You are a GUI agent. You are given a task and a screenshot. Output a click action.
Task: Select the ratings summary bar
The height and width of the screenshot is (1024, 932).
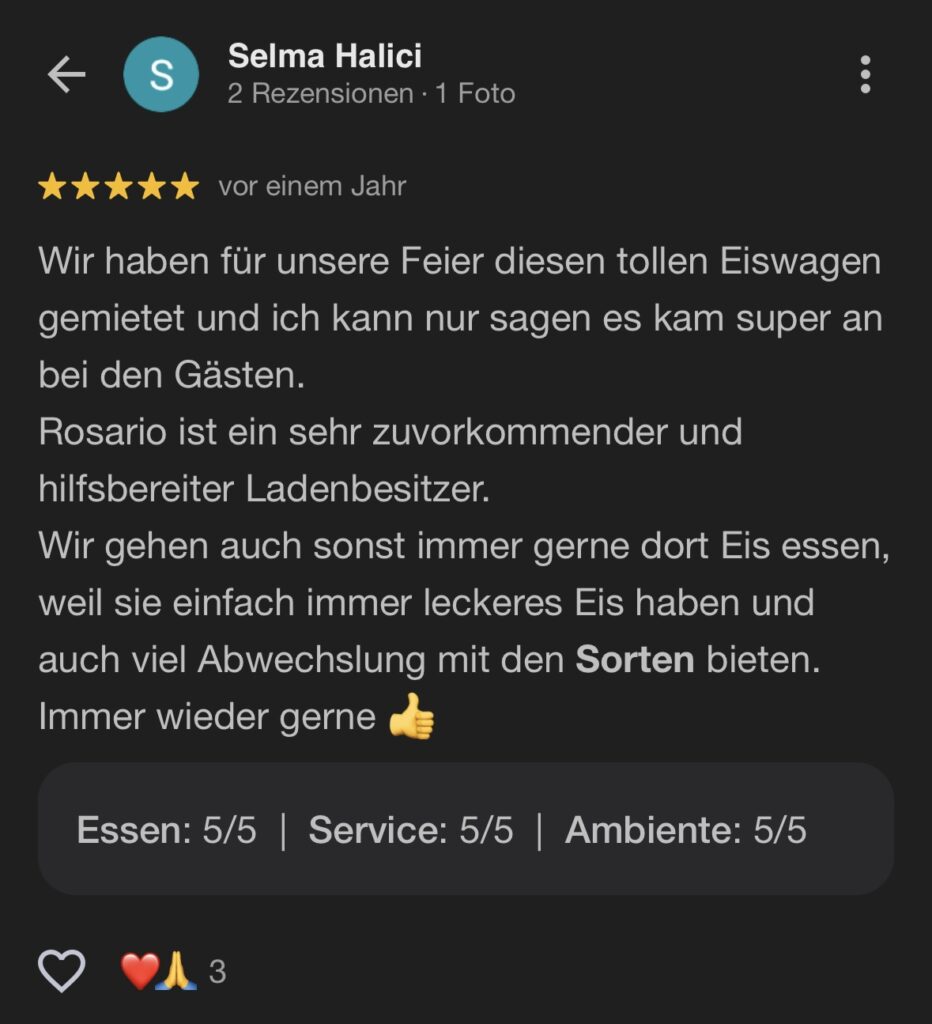coord(466,829)
